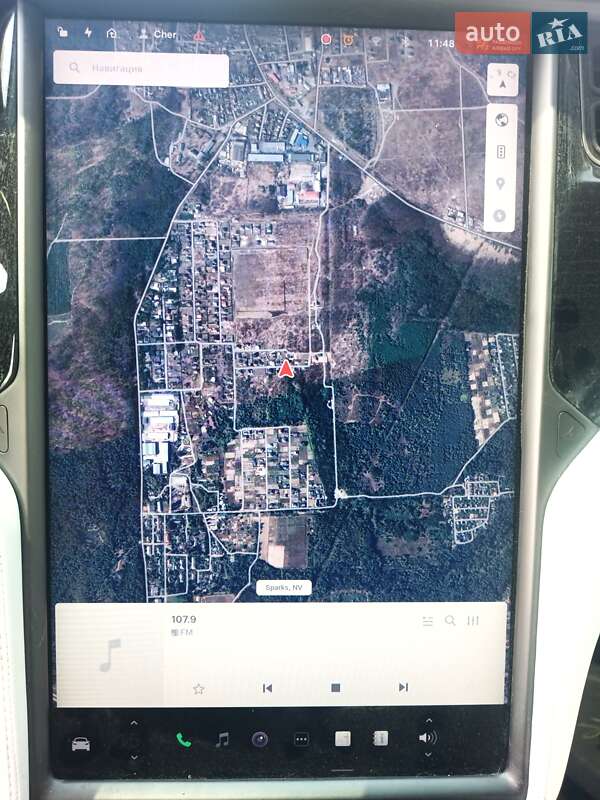This screenshot has height=800, width=600.
Task: Skip to previous radio station
Action: 267,688
